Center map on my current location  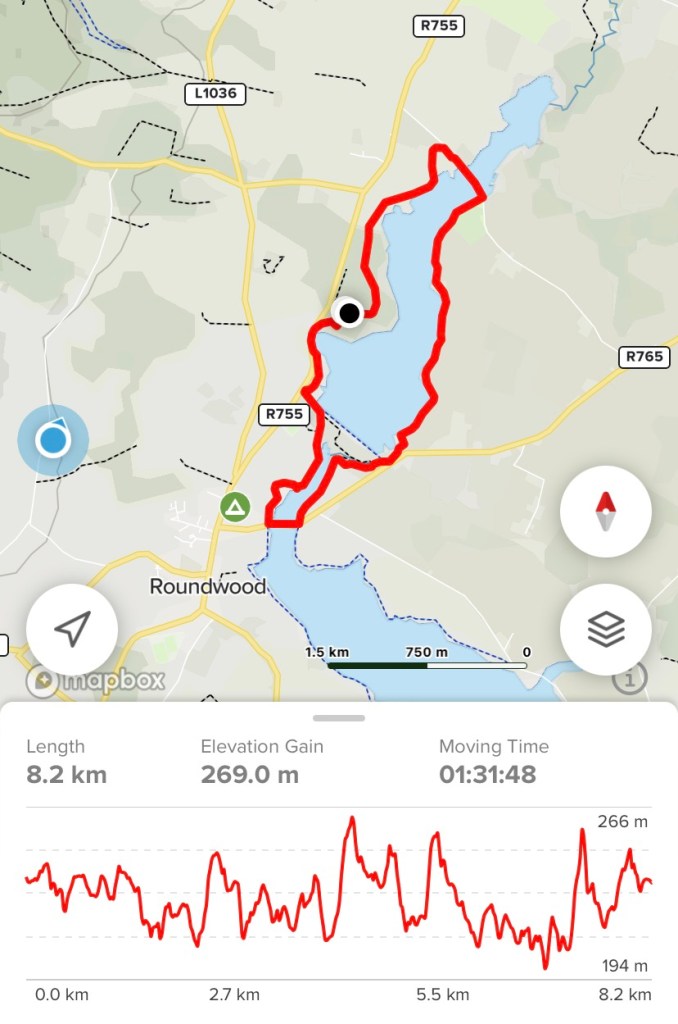(72, 629)
